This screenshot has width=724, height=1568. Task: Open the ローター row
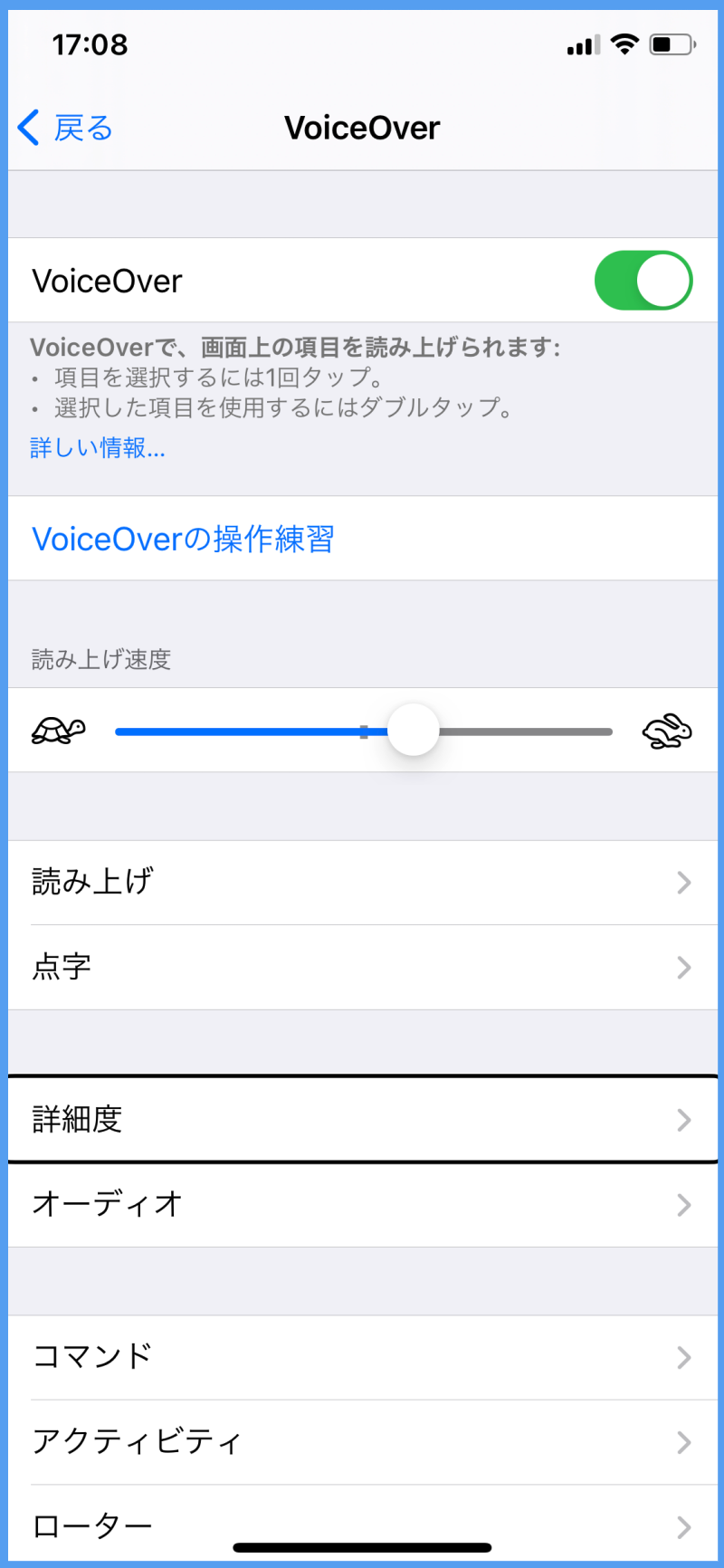click(x=362, y=1526)
